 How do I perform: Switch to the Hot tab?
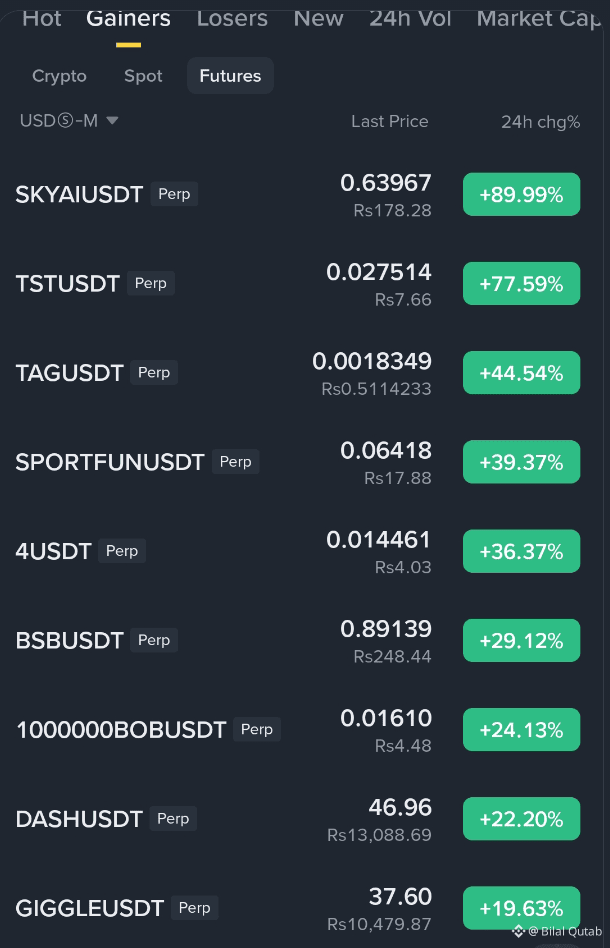pyautogui.click(x=42, y=19)
